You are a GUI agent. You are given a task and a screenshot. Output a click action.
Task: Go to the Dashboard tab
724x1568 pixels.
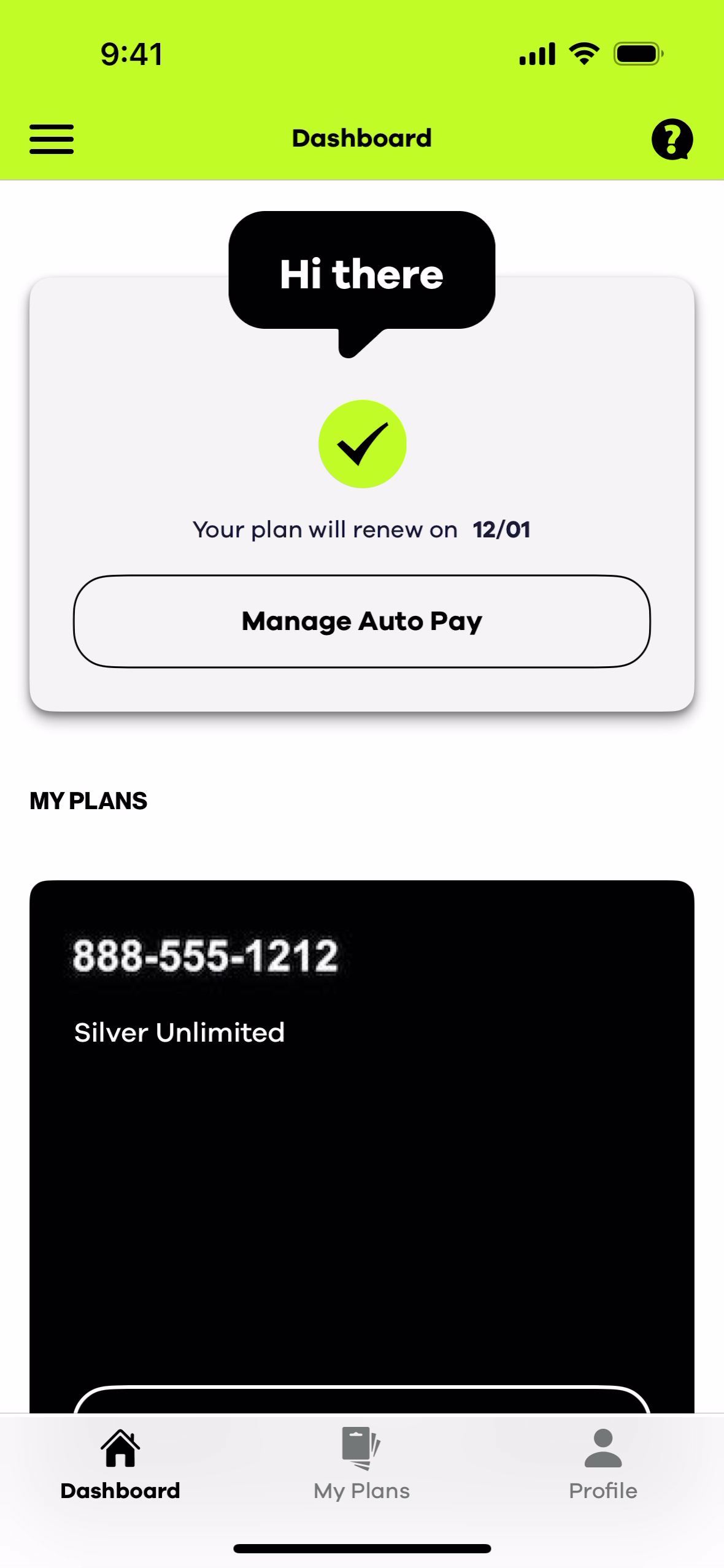(120, 1464)
